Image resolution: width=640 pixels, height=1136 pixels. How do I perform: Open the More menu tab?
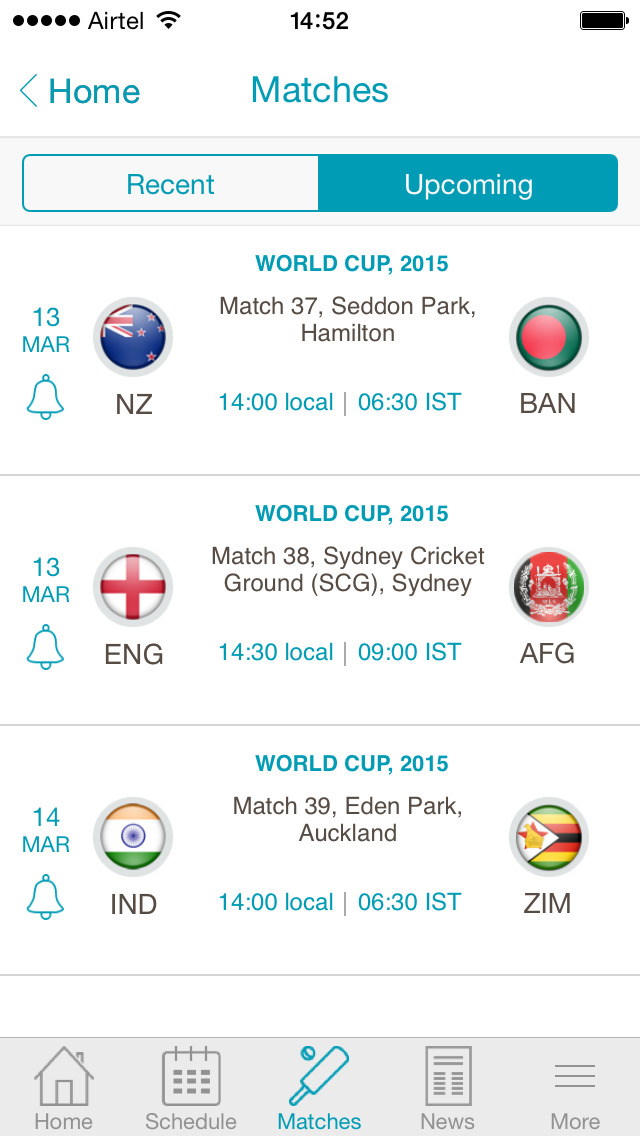click(575, 1088)
